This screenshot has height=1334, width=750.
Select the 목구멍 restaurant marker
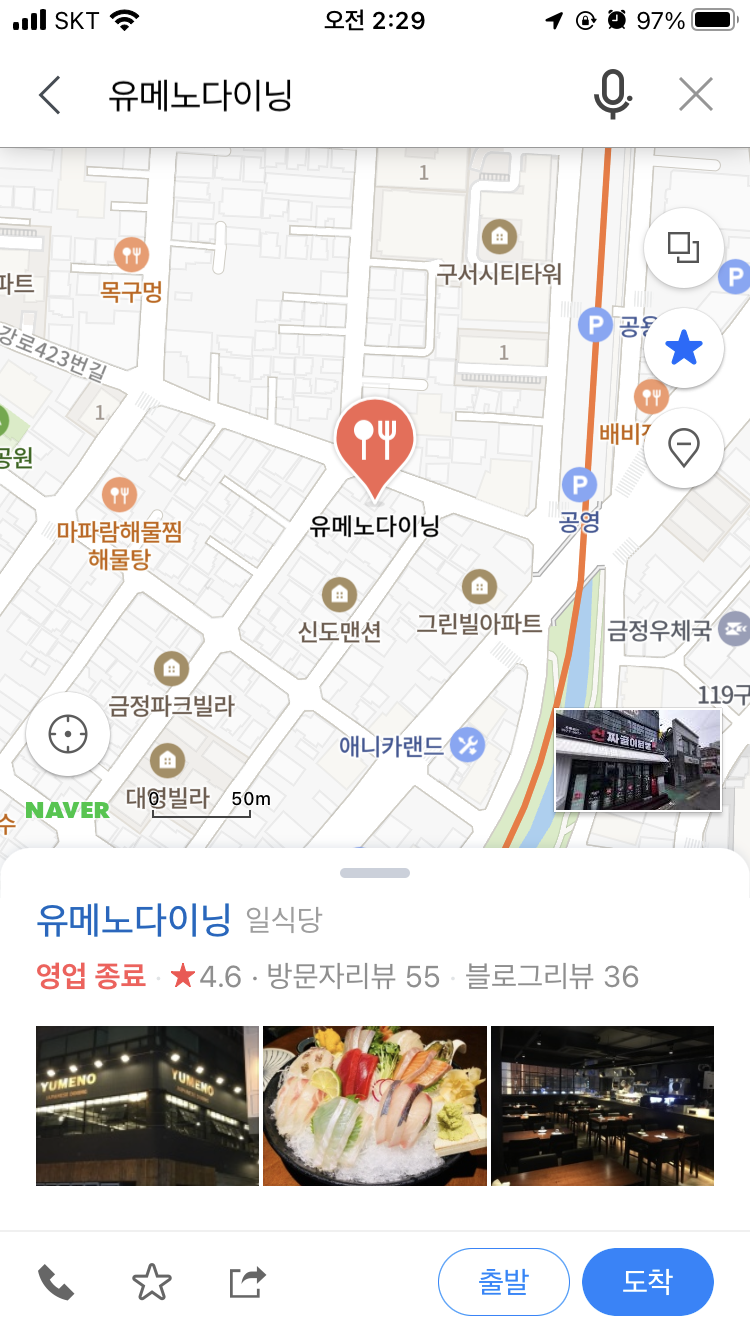(x=131, y=255)
